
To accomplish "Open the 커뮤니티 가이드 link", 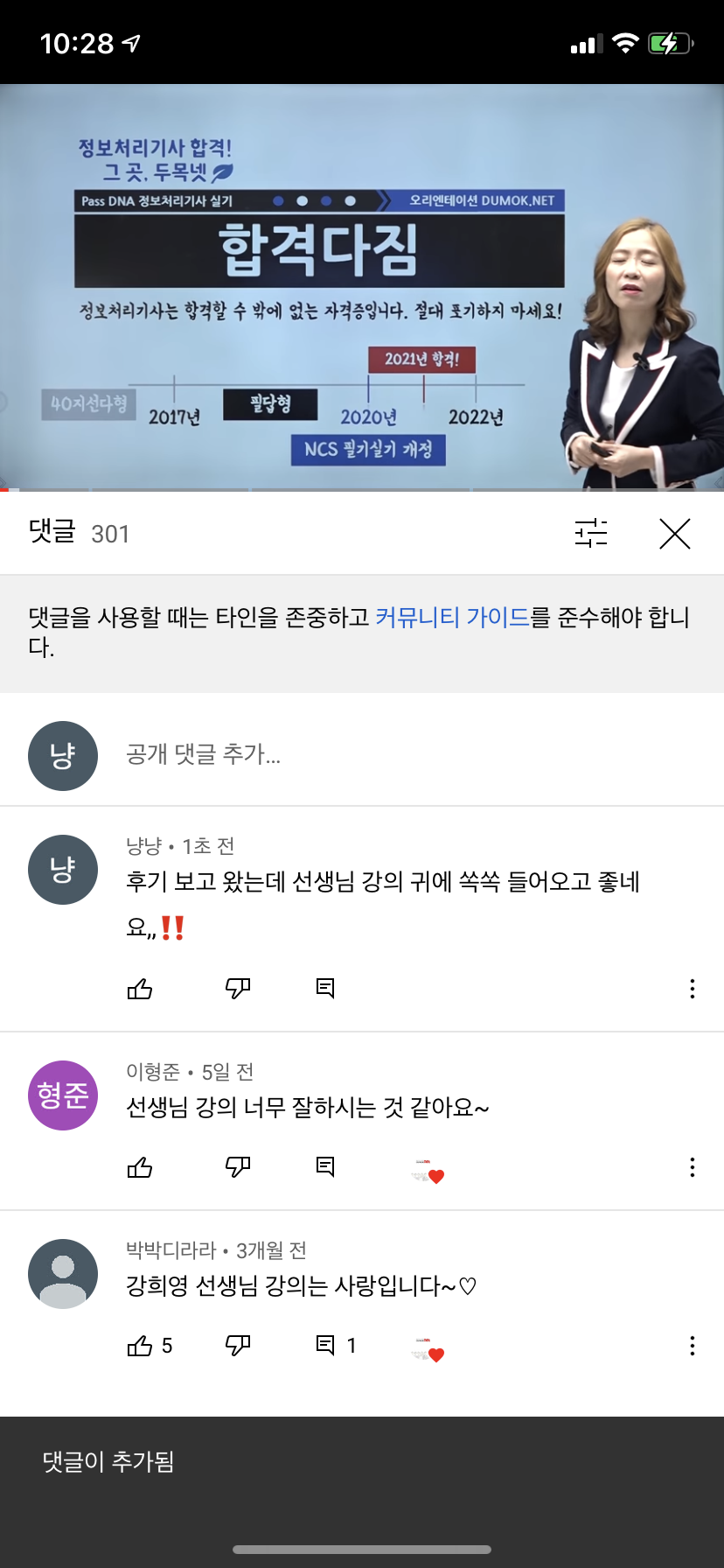I will point(452,618).
